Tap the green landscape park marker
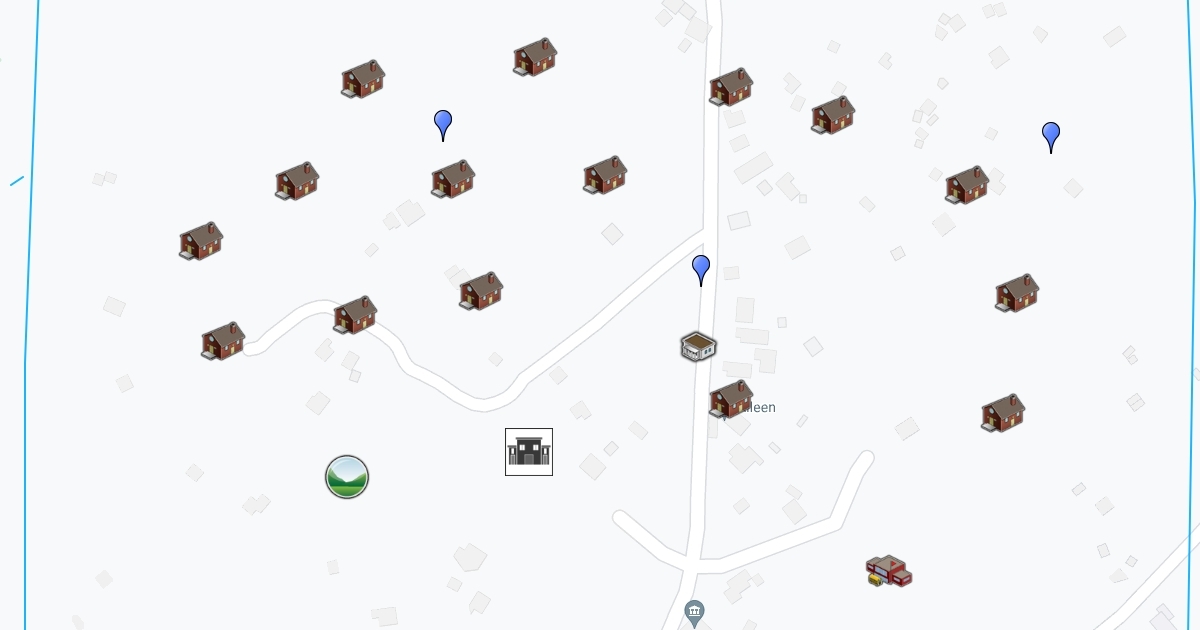 point(347,477)
